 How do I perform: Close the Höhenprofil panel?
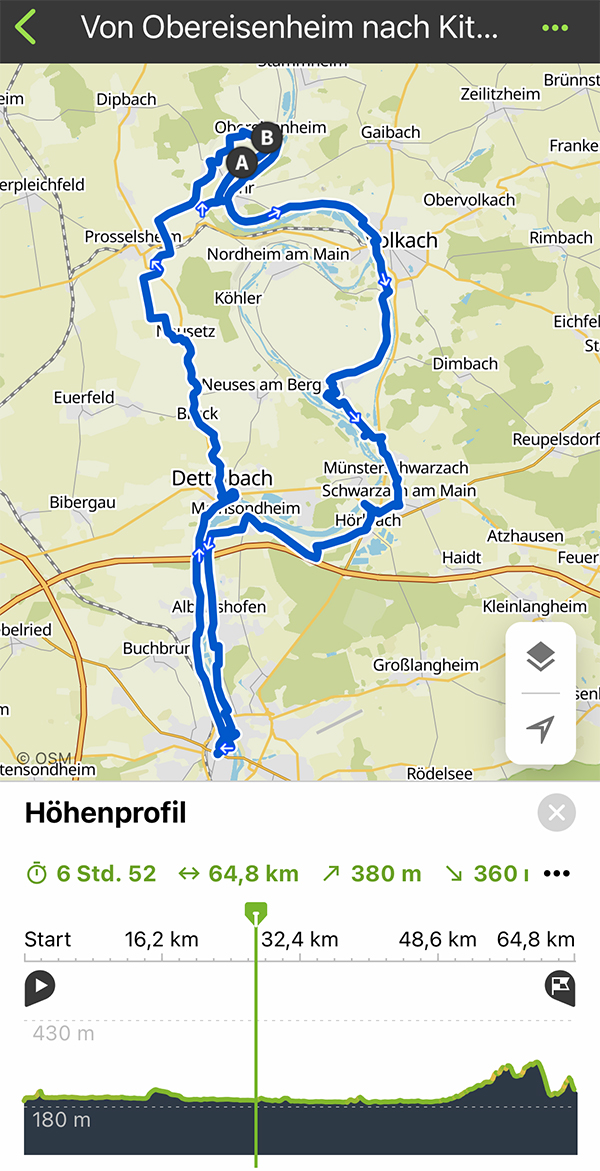click(556, 813)
